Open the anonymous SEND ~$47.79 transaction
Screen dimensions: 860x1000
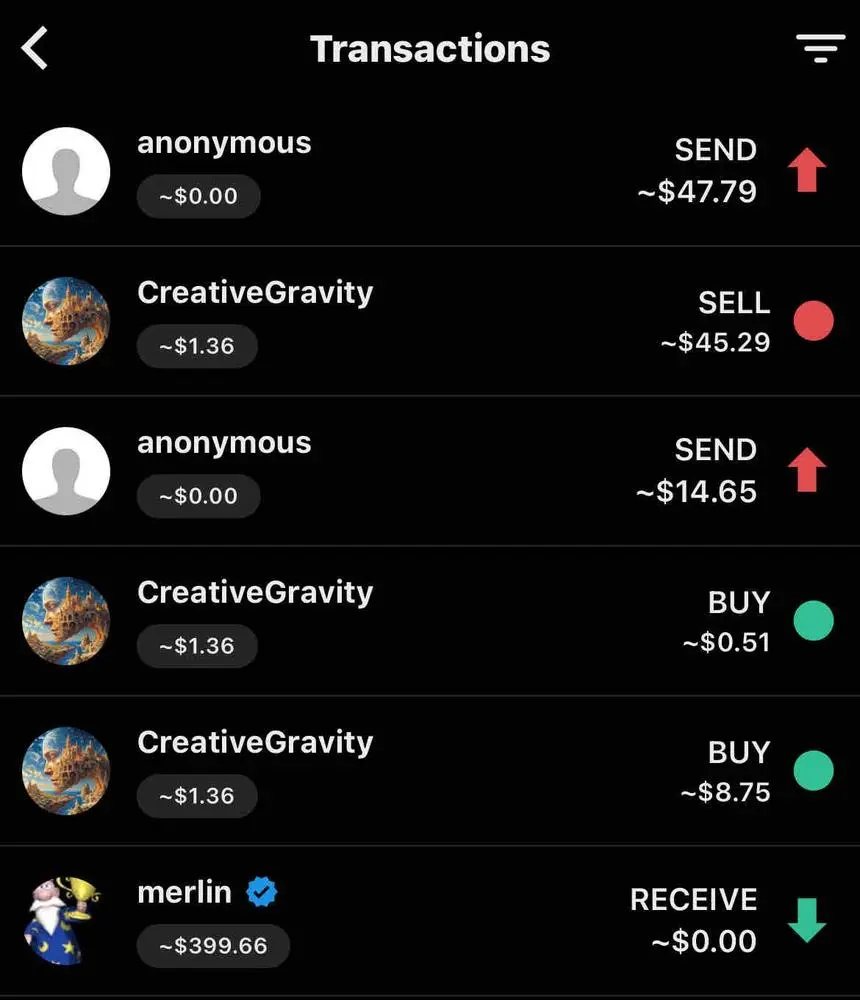click(430, 171)
